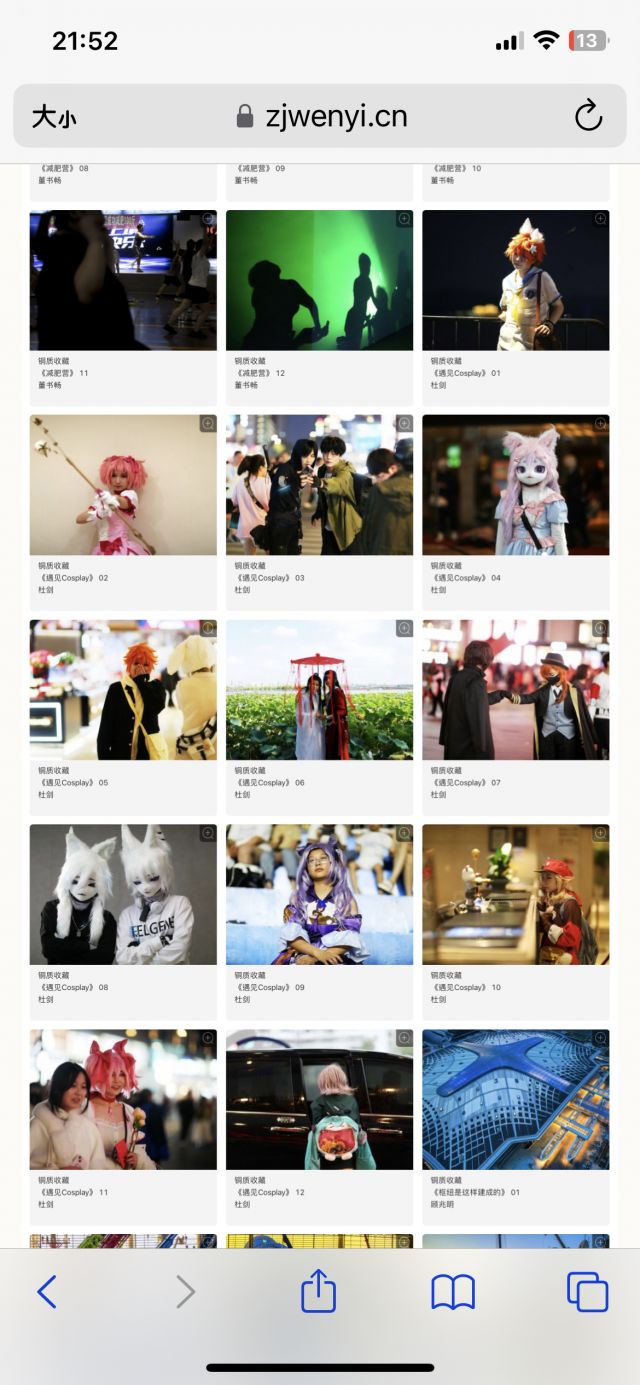The height and width of the screenshot is (1385, 640).
Task: Select the 《遇见Cosplay》03 photo
Action: click(319, 485)
